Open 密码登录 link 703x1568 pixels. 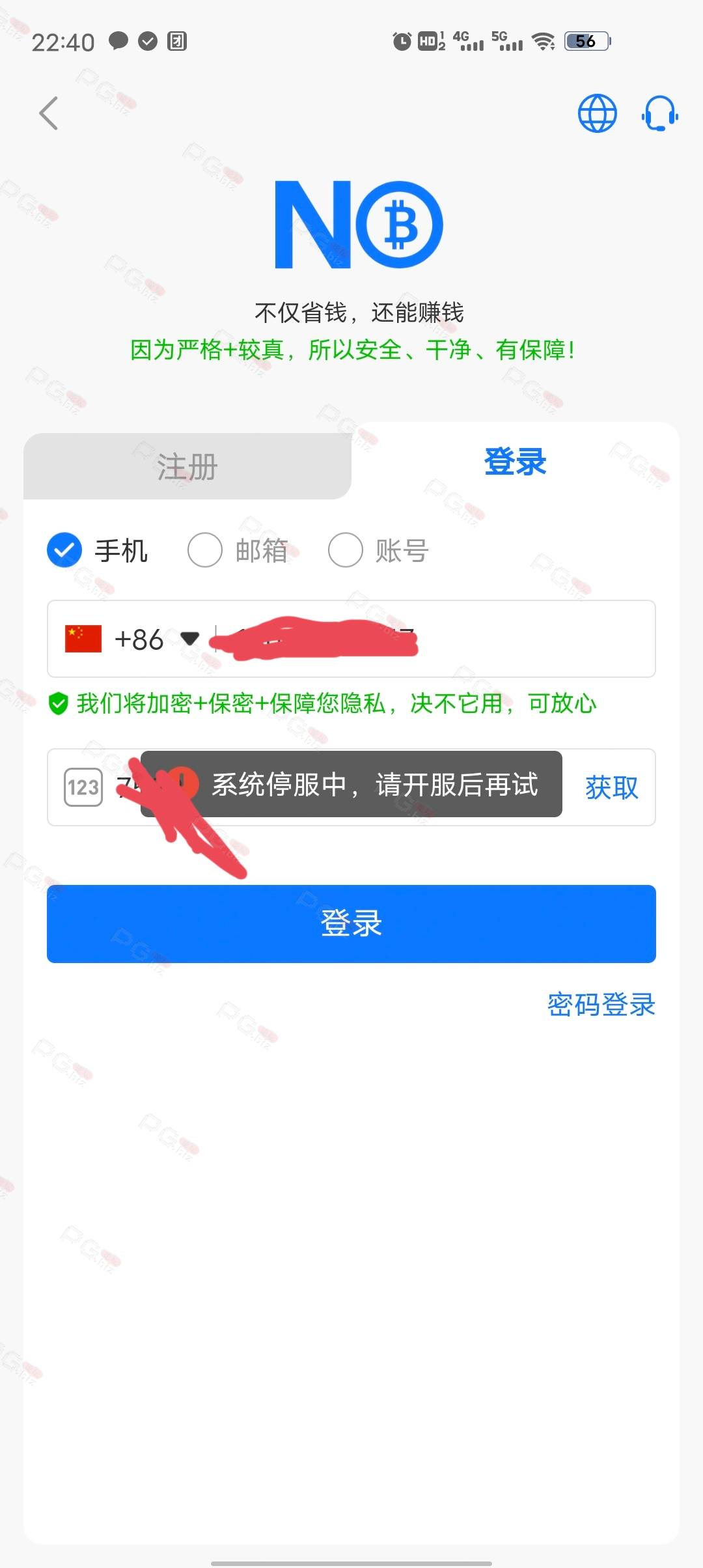601,1004
